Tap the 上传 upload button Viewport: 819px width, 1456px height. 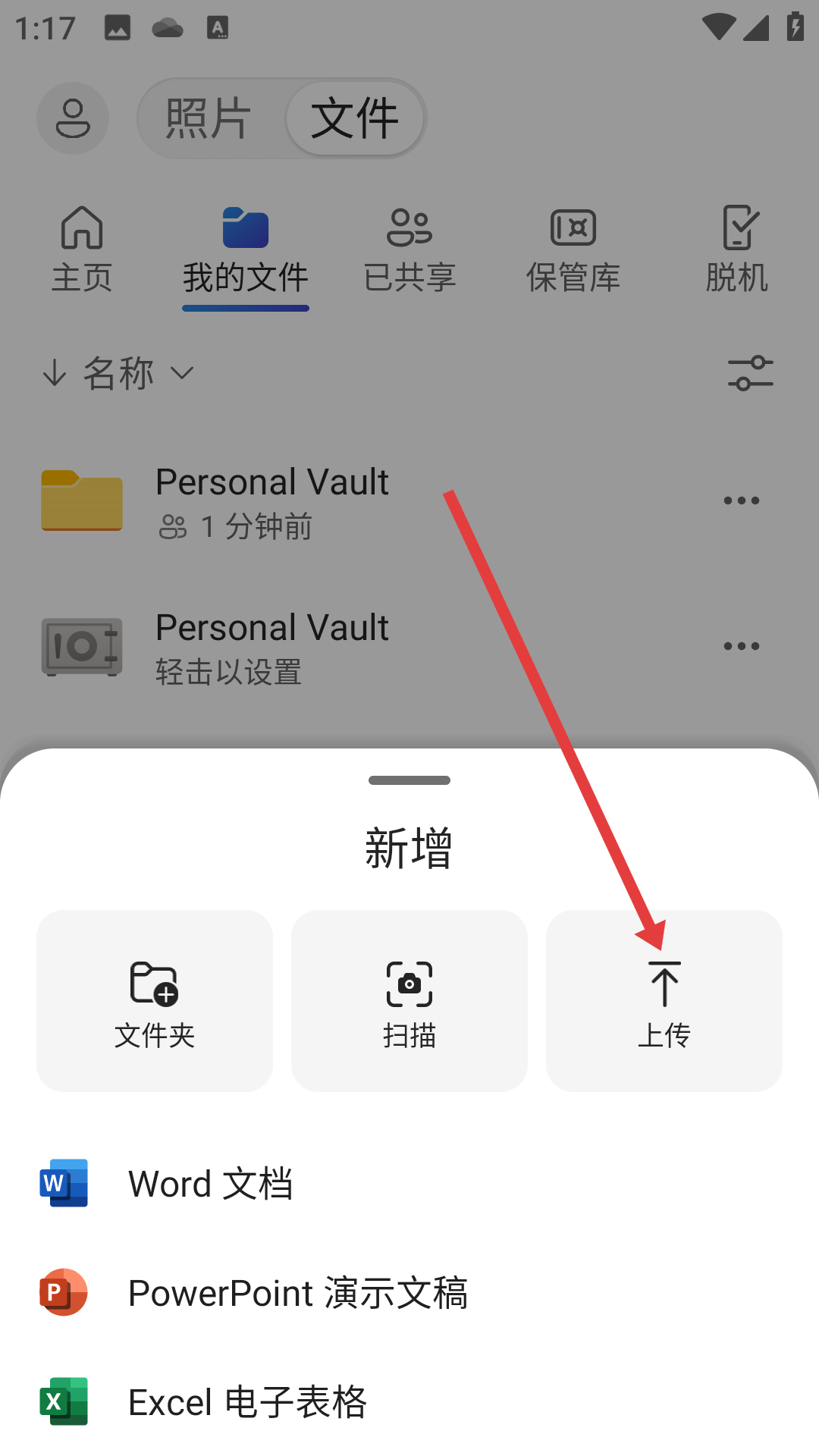[664, 1001]
